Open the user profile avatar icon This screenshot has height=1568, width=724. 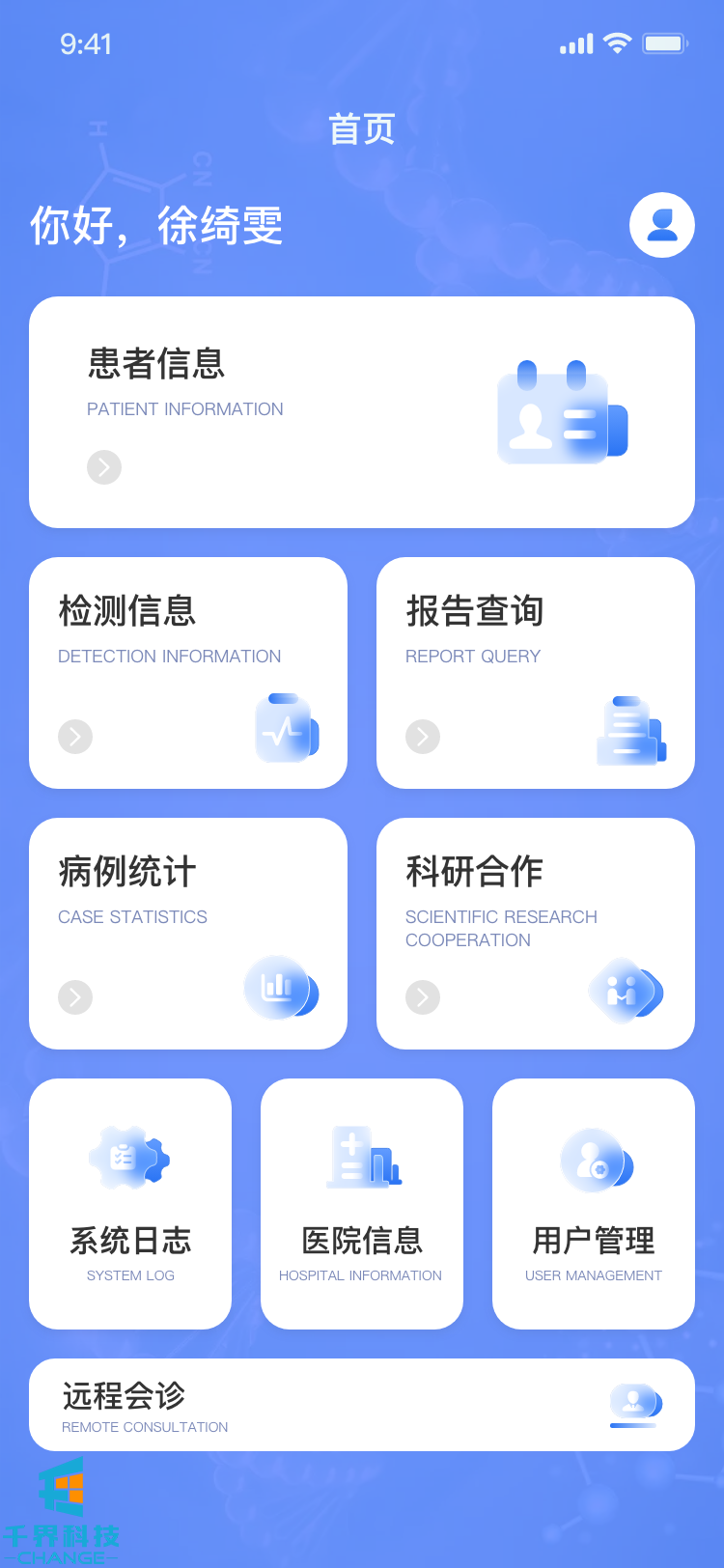pyautogui.click(x=661, y=225)
